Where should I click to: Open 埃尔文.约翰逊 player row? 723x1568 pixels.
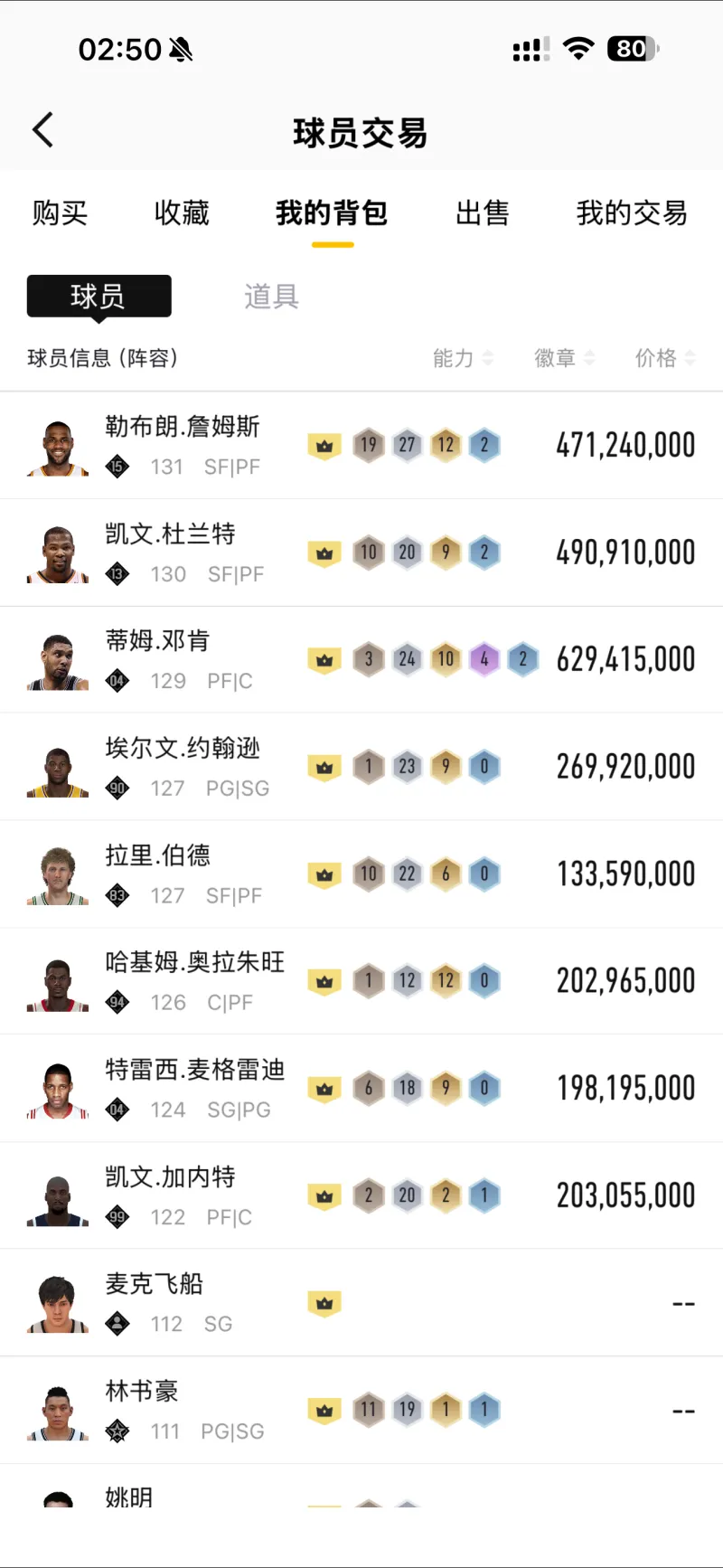361,767
